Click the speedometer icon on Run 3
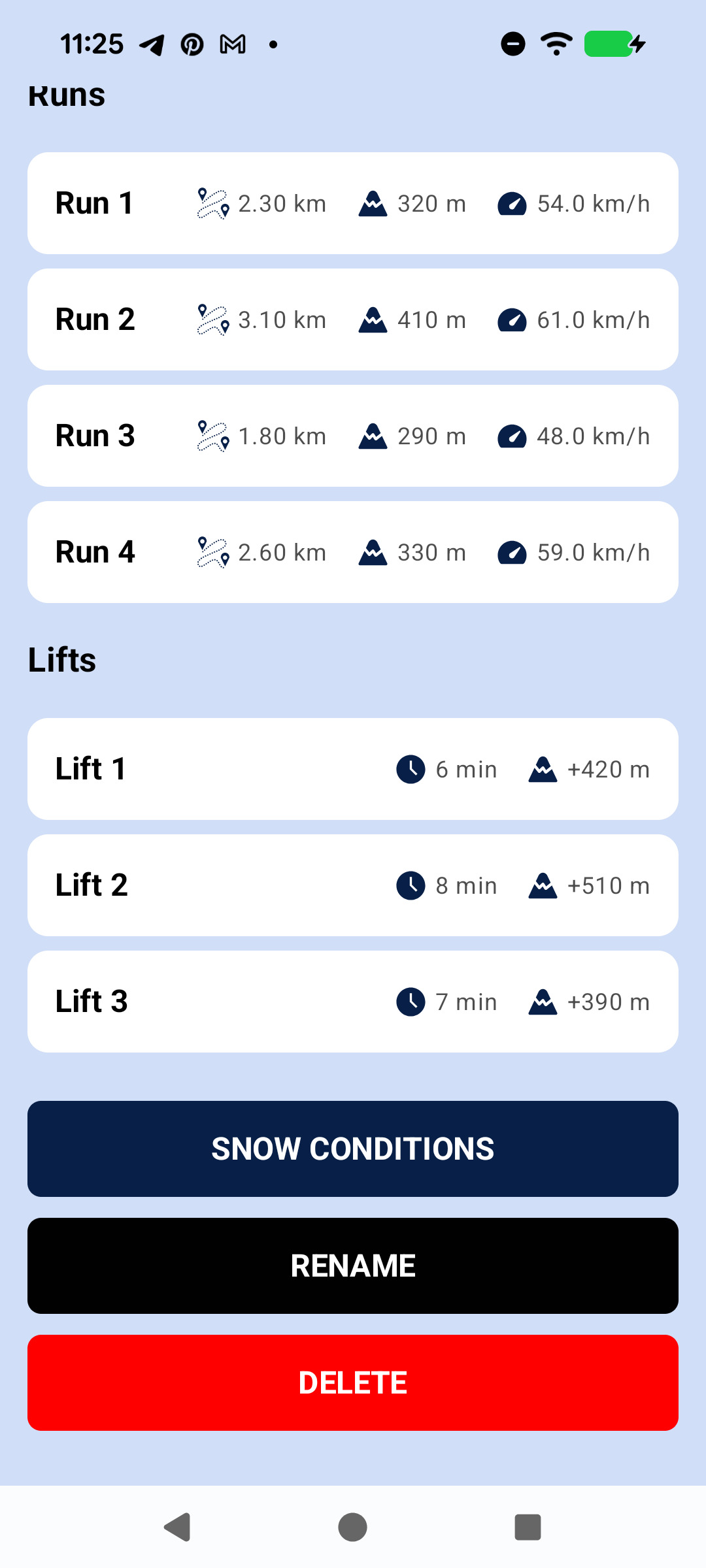The height and width of the screenshot is (1568, 706). (514, 435)
